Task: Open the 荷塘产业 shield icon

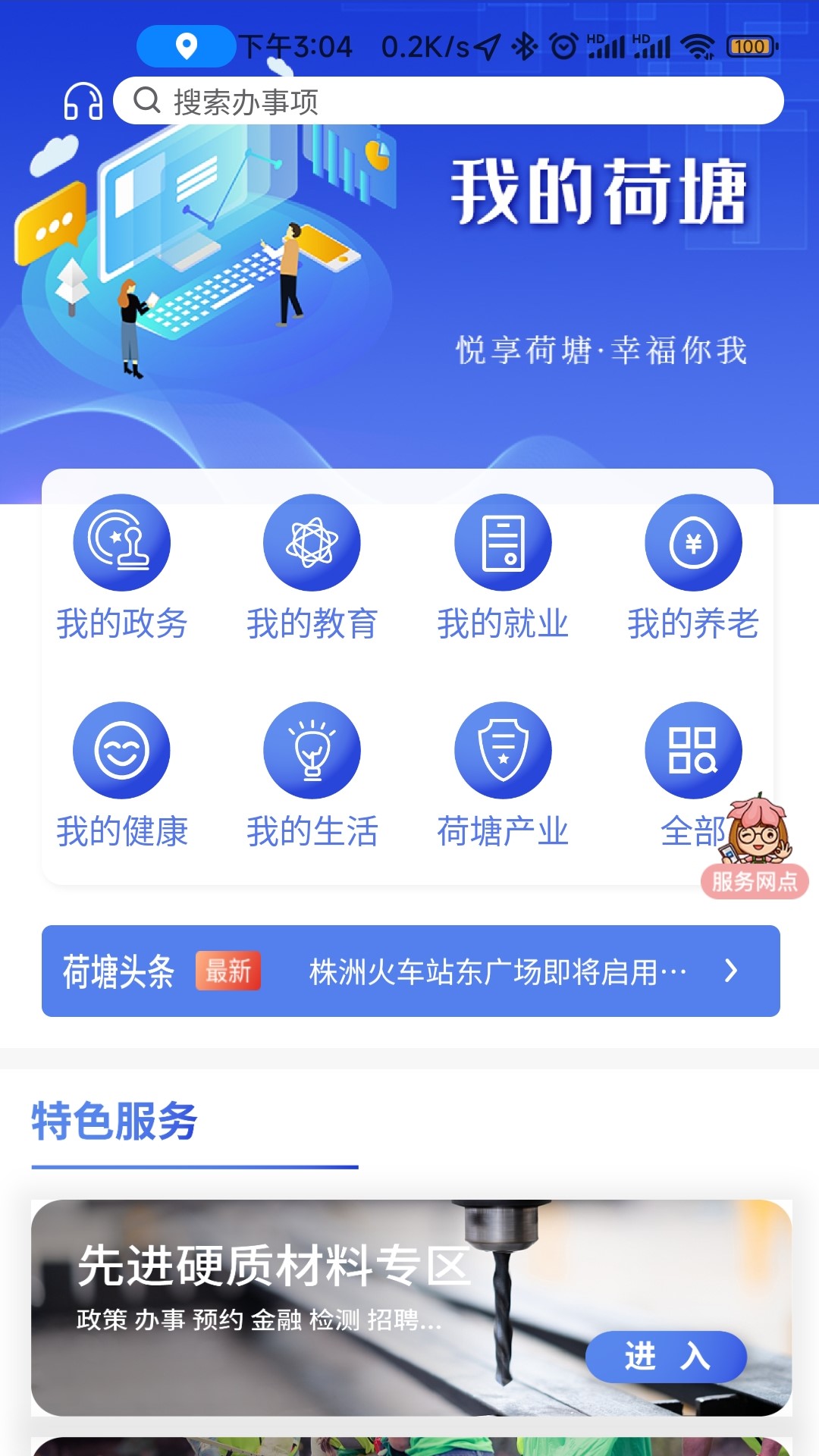Action: pyautogui.click(x=503, y=749)
